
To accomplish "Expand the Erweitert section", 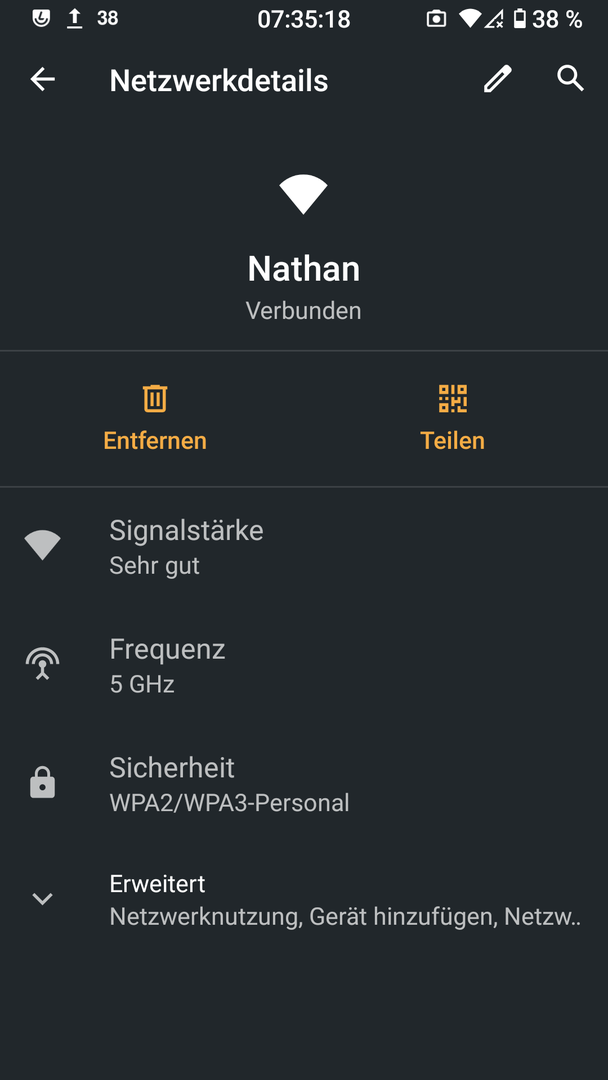I will 304,899.
